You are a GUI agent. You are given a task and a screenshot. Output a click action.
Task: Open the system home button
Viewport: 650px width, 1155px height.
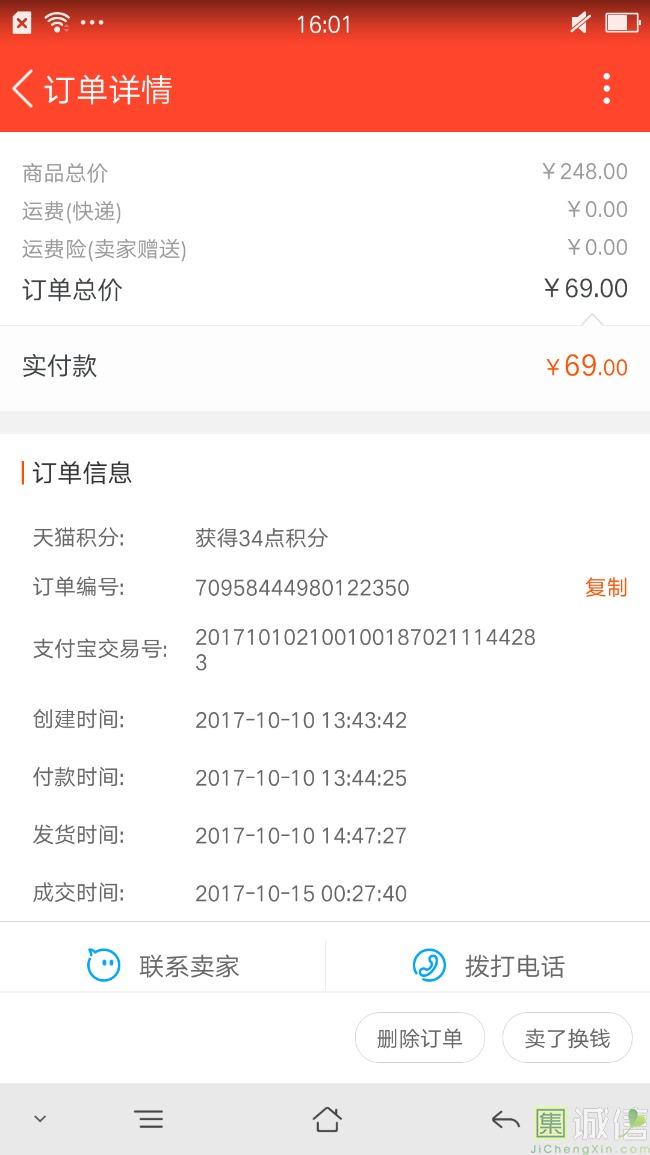(326, 1120)
